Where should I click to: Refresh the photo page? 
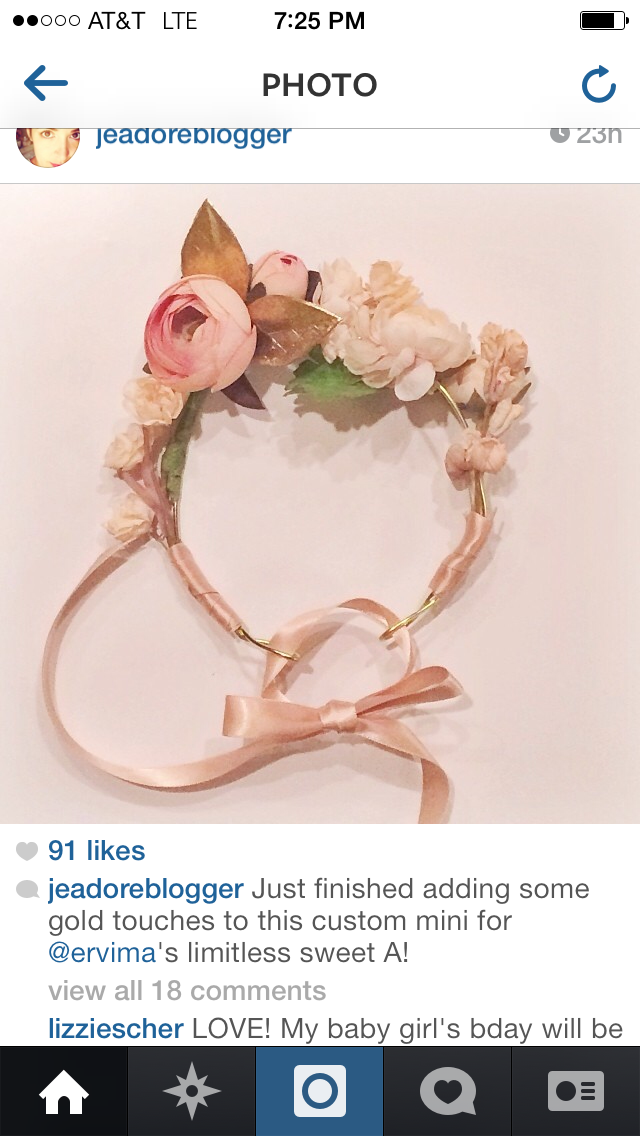click(598, 86)
